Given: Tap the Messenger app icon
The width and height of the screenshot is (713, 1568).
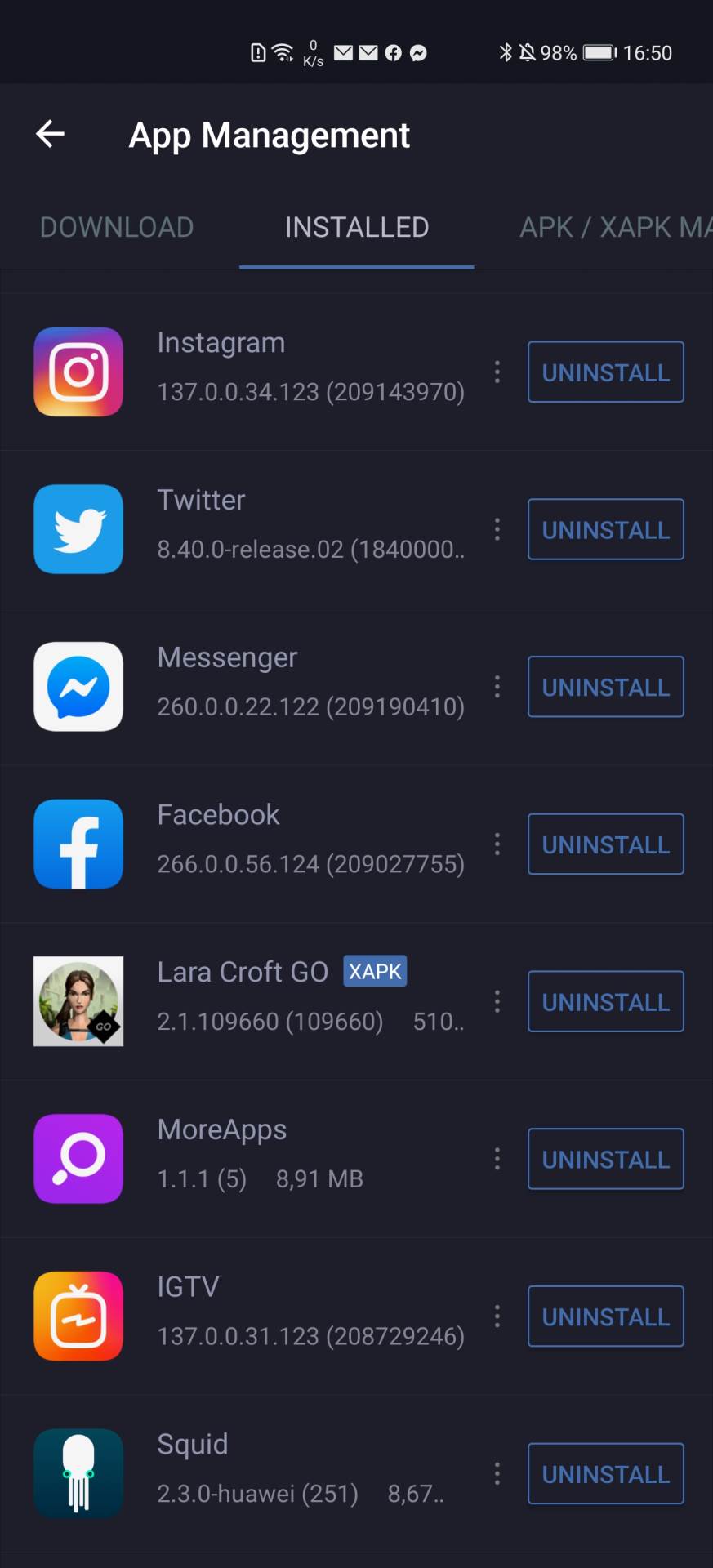Looking at the screenshot, I should [x=78, y=687].
